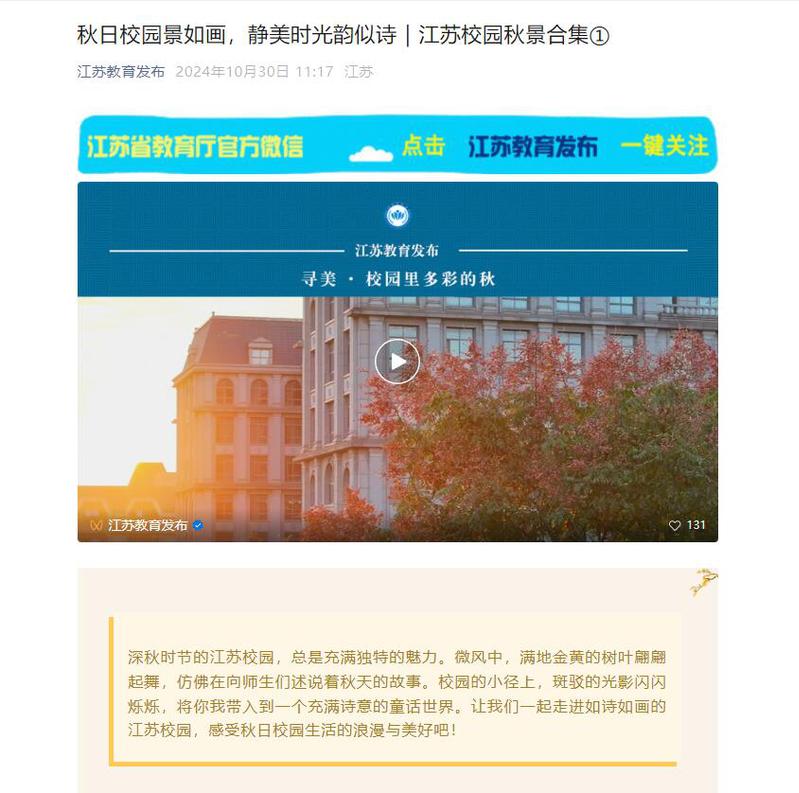Screen dimensions: 799x793
Task: Play the campus autumn video
Action: [397, 361]
